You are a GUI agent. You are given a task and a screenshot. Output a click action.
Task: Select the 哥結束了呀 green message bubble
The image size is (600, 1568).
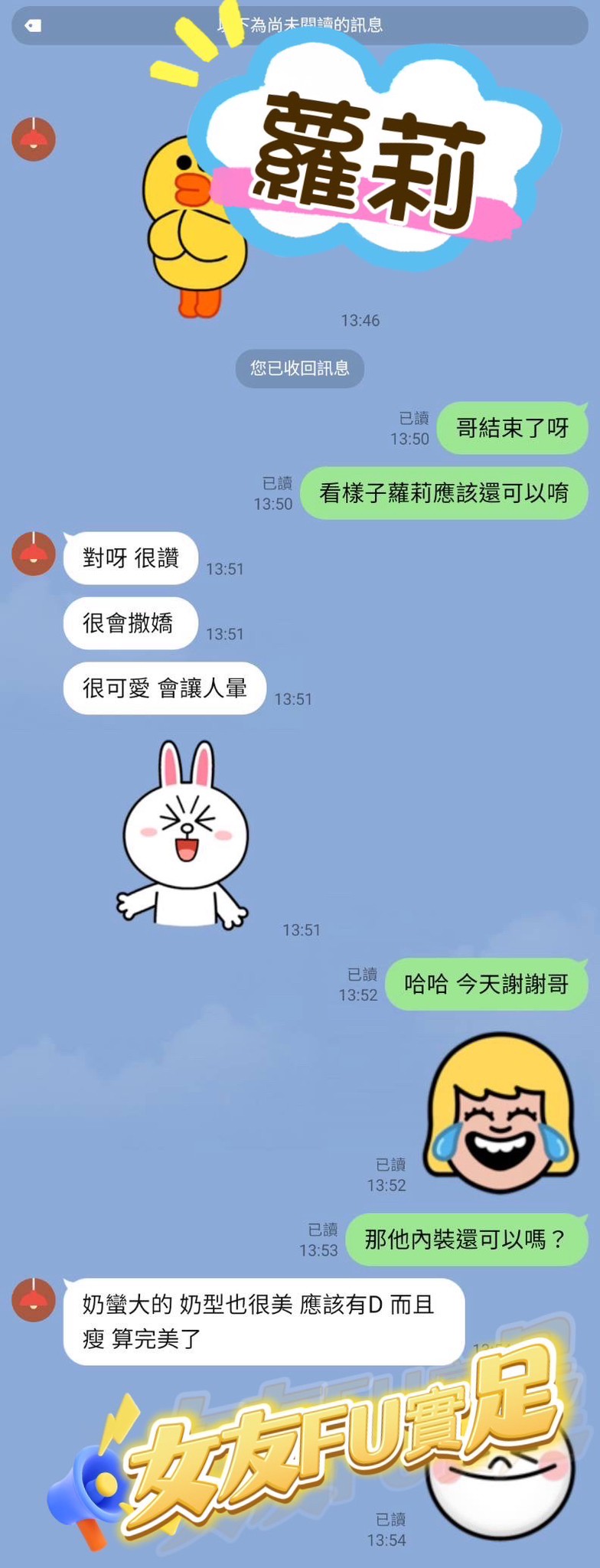[x=513, y=429]
